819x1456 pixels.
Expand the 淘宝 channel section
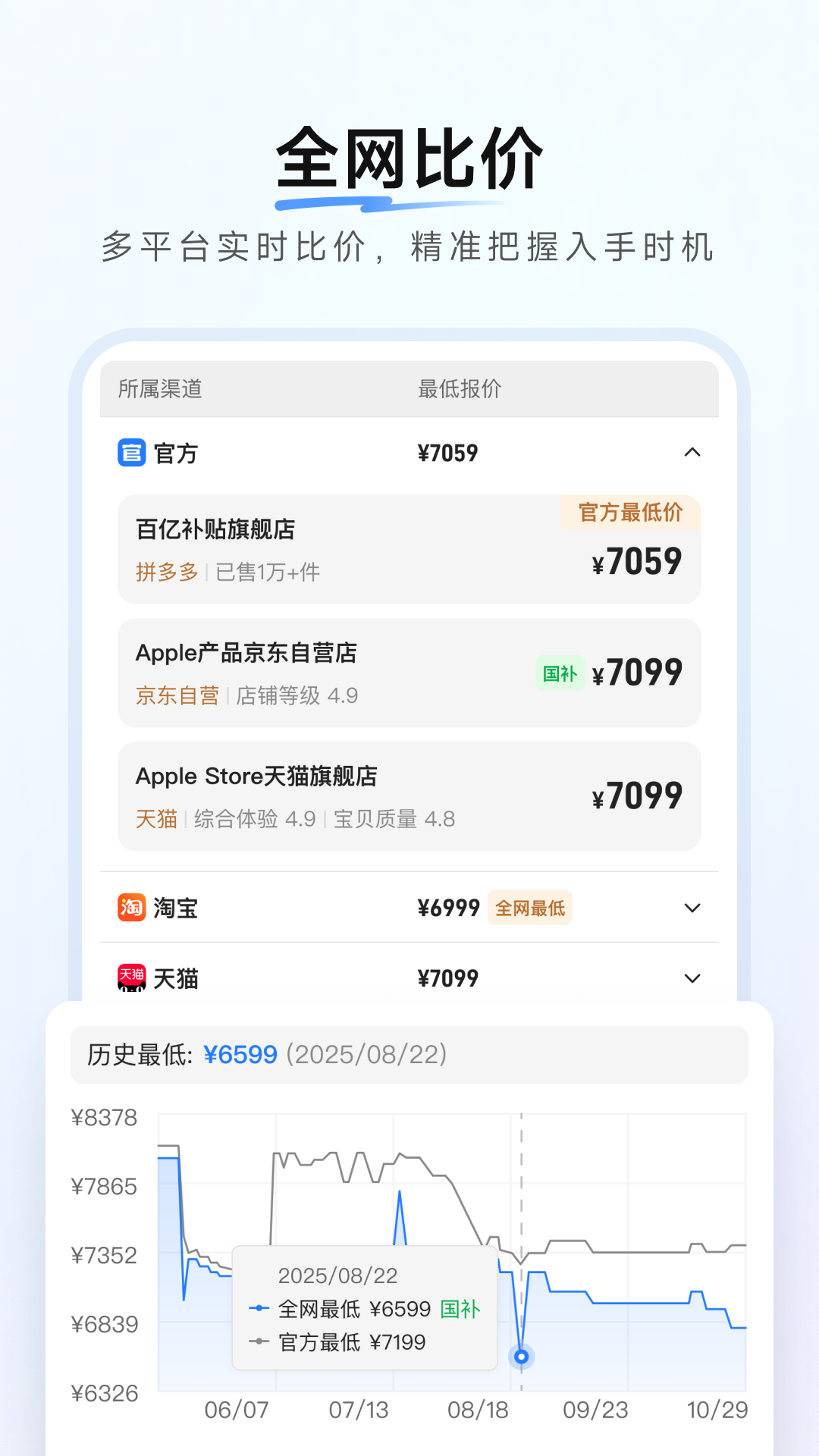(691, 908)
